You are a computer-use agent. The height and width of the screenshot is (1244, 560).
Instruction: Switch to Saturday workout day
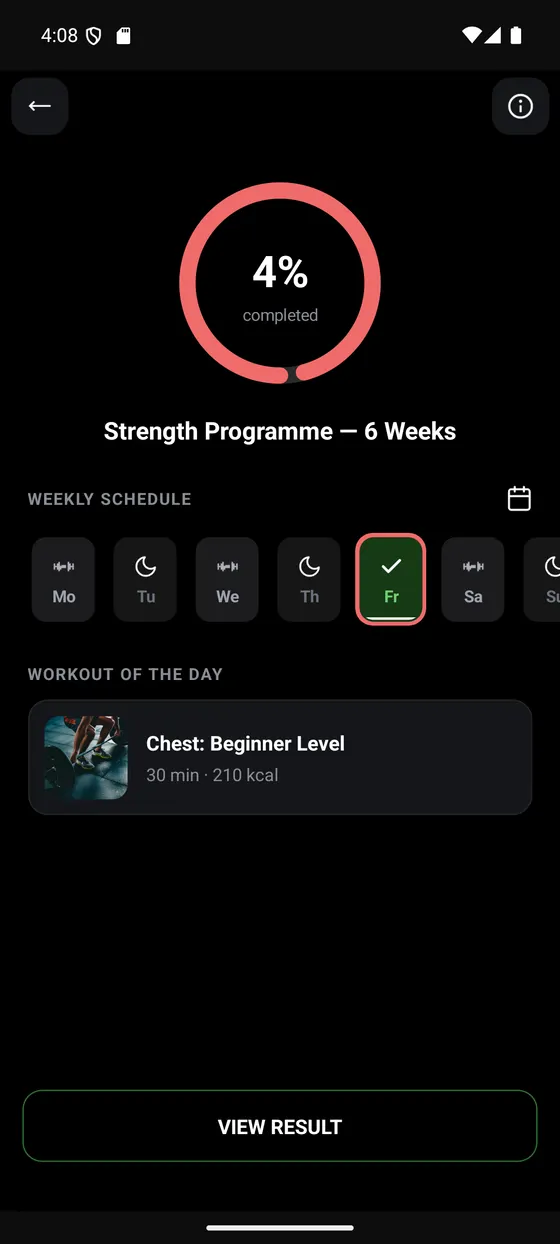point(473,580)
